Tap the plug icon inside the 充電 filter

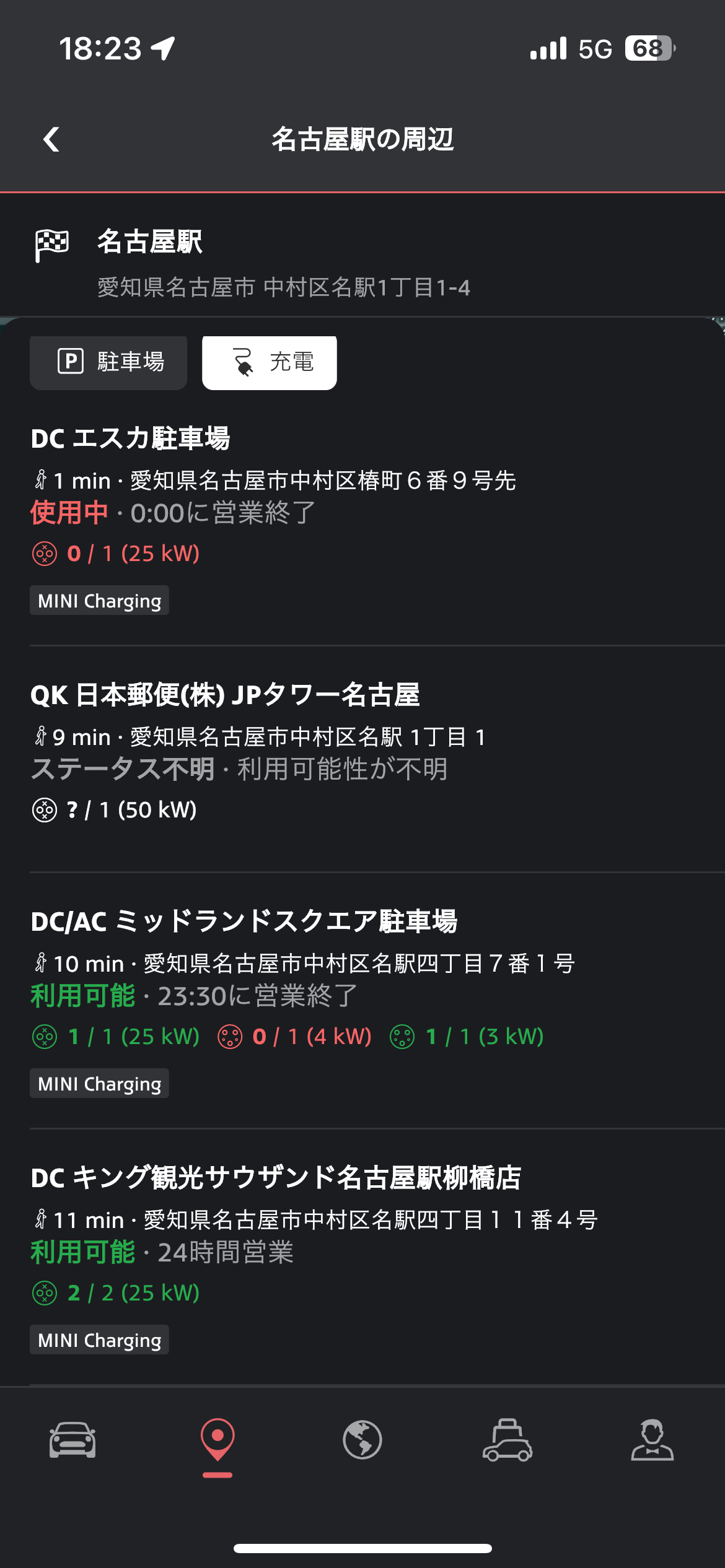[243, 362]
